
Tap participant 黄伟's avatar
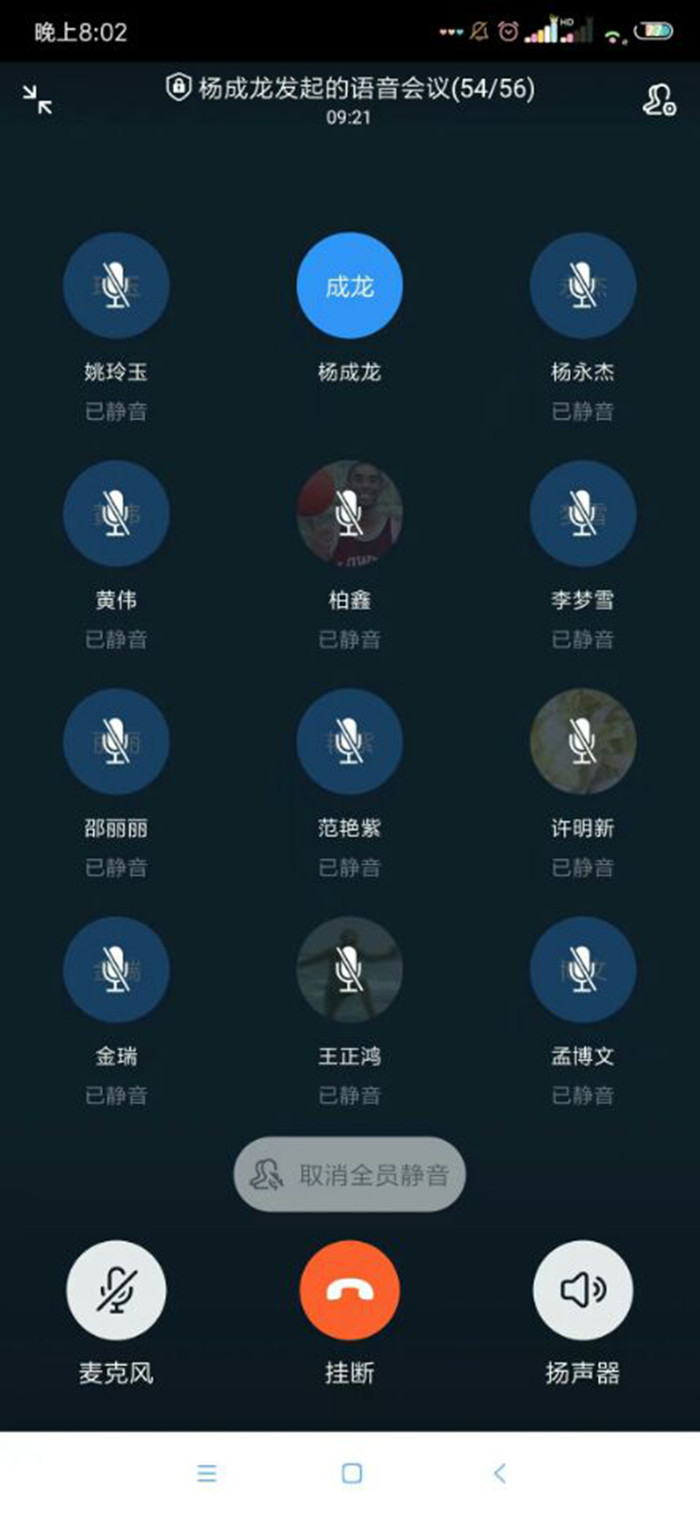[x=116, y=514]
